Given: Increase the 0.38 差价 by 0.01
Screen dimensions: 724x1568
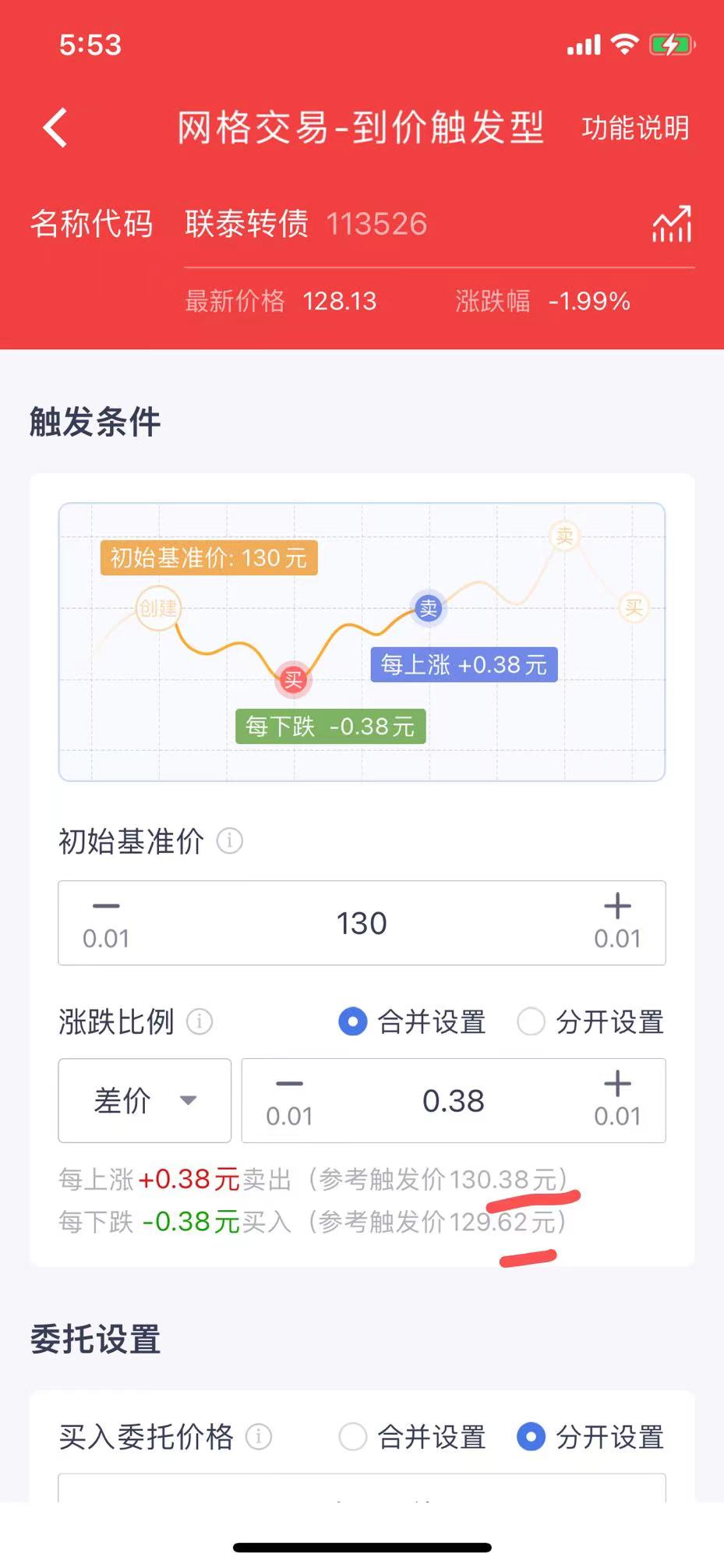Looking at the screenshot, I should pyautogui.click(x=617, y=1100).
